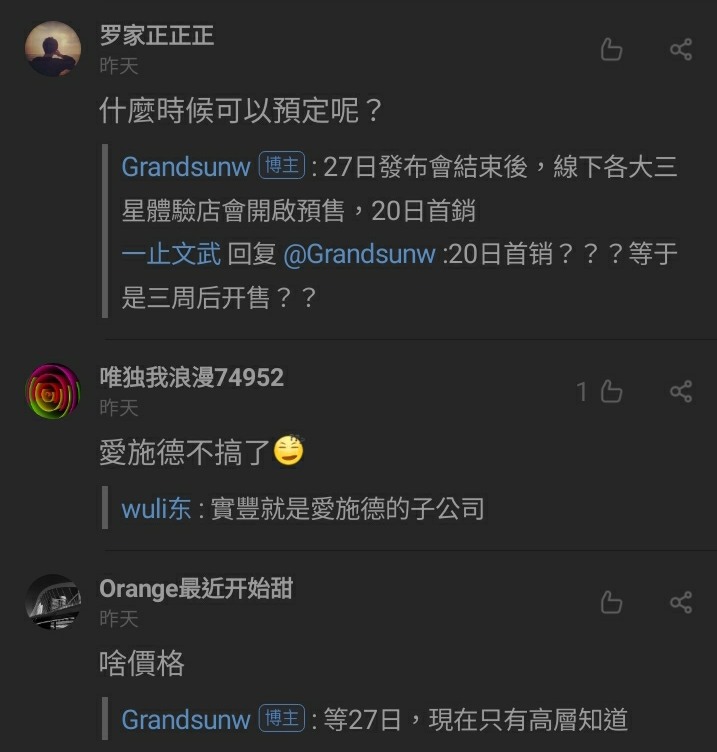Screen dimensions: 717x752
Task: Share 唯独我浪漫74952's comment
Action: tap(681, 392)
